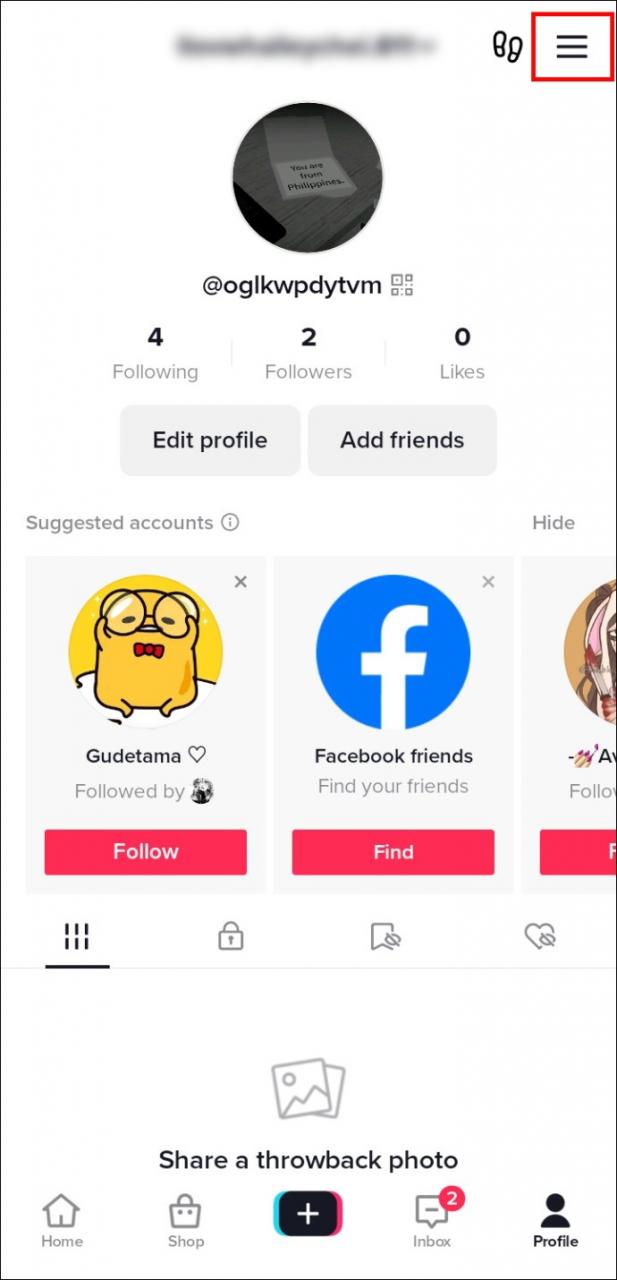Open profile views footprints icon
Viewport: 617px width, 1280px height.
[508, 46]
